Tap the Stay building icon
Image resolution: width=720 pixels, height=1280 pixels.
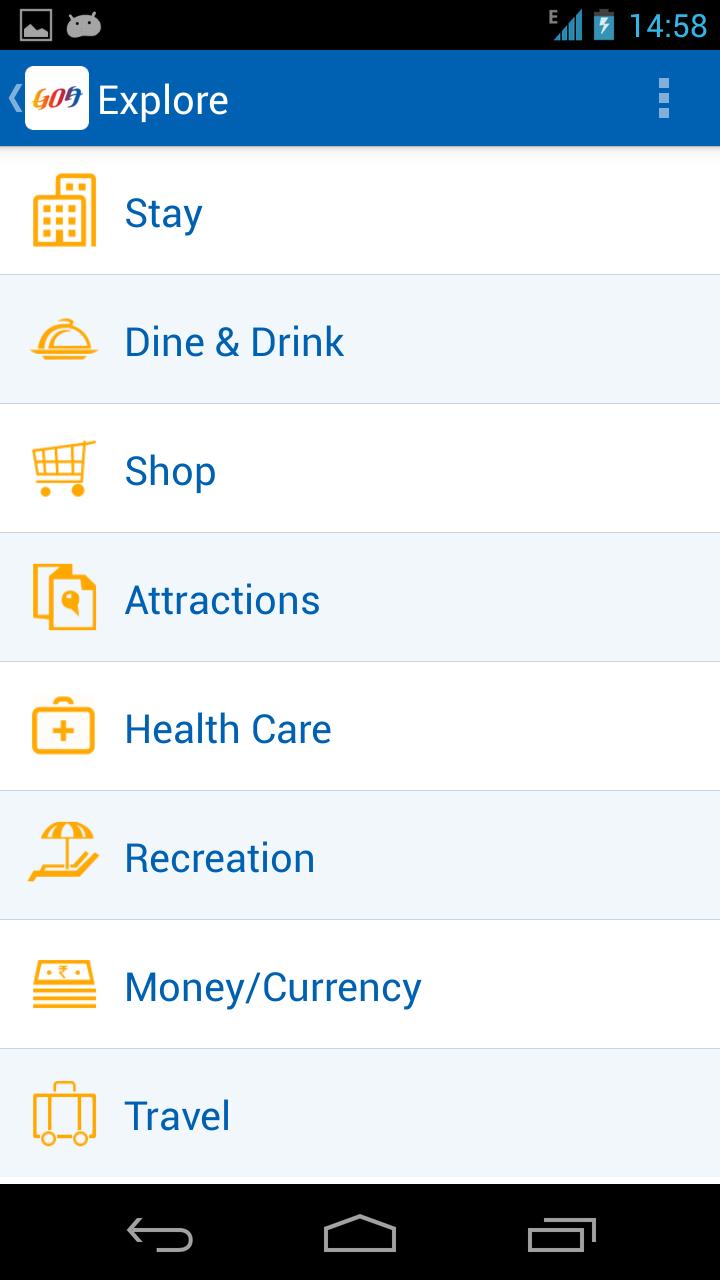64,210
